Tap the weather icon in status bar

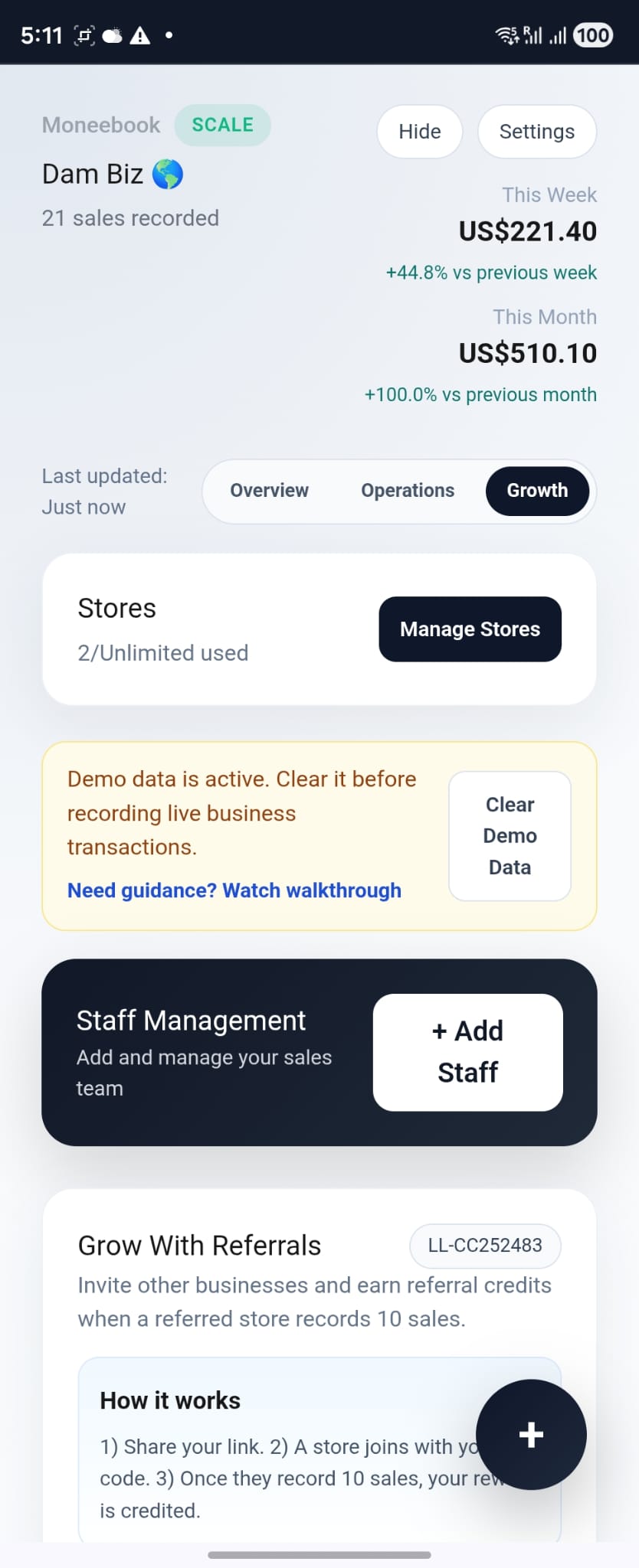click(112, 34)
